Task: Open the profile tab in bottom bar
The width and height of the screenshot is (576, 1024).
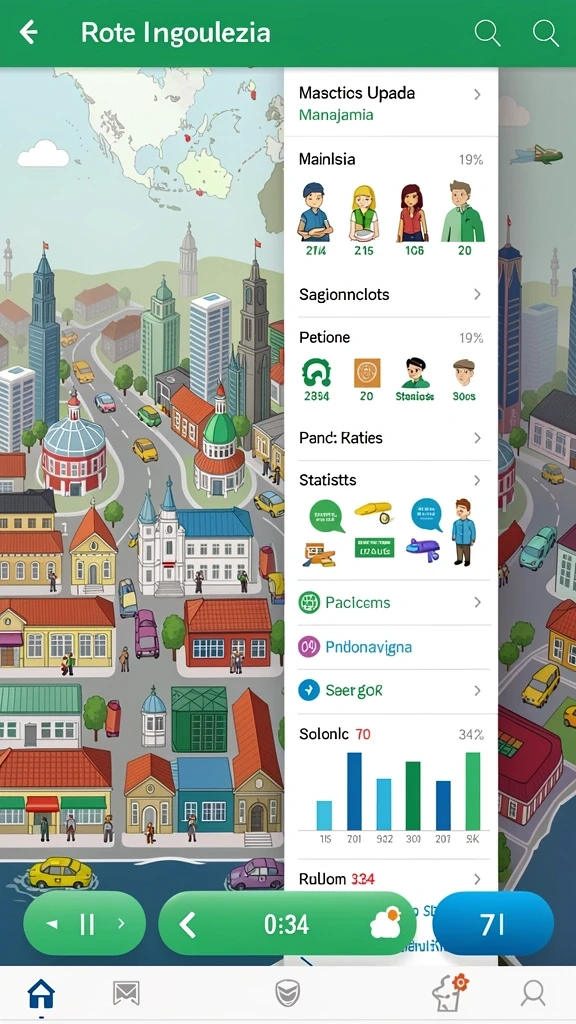Action: pyautogui.click(x=534, y=994)
